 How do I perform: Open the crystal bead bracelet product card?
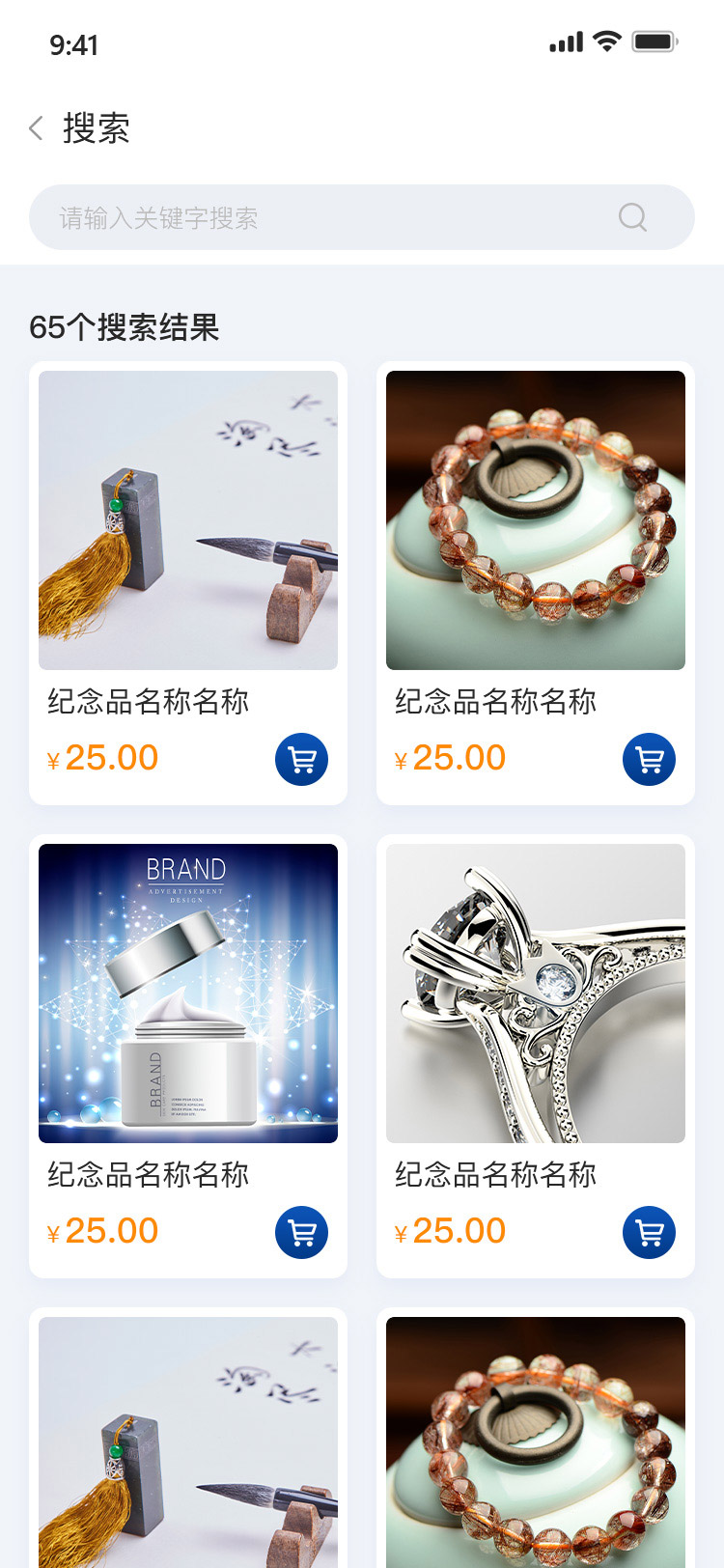pos(536,521)
